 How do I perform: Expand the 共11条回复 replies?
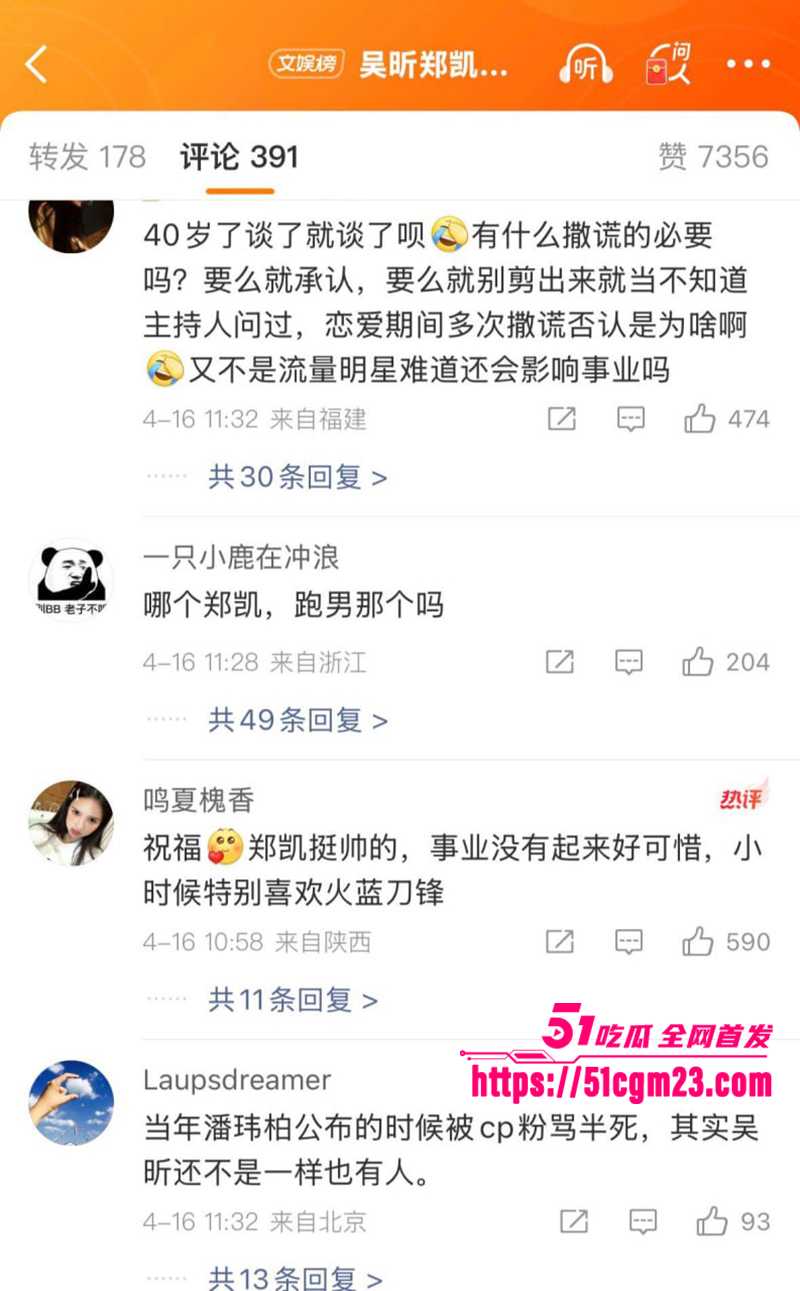click(x=290, y=999)
